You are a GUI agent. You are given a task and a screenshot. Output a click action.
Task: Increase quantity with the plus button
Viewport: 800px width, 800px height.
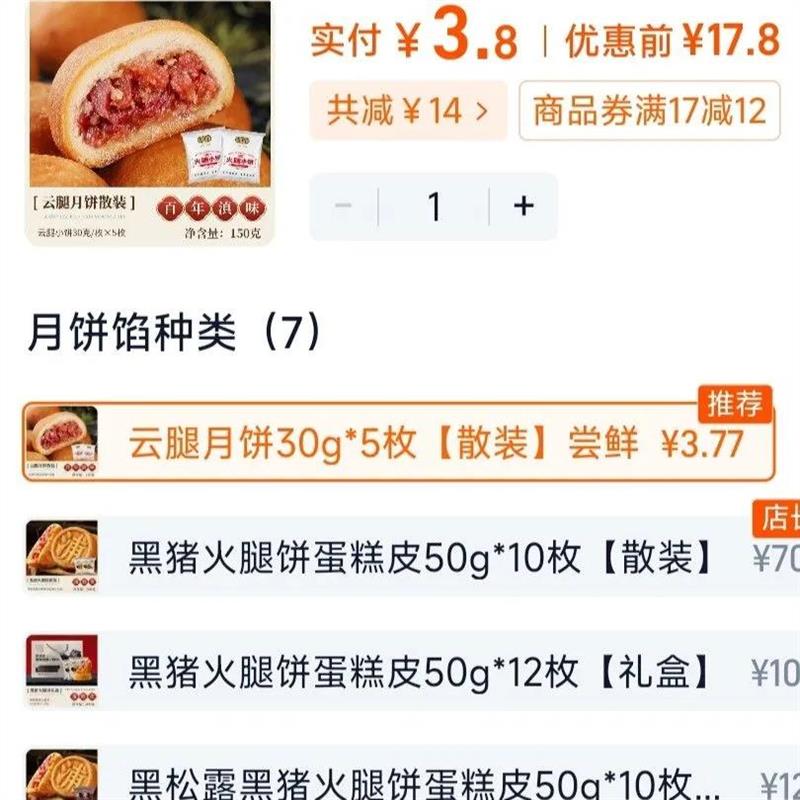click(523, 206)
